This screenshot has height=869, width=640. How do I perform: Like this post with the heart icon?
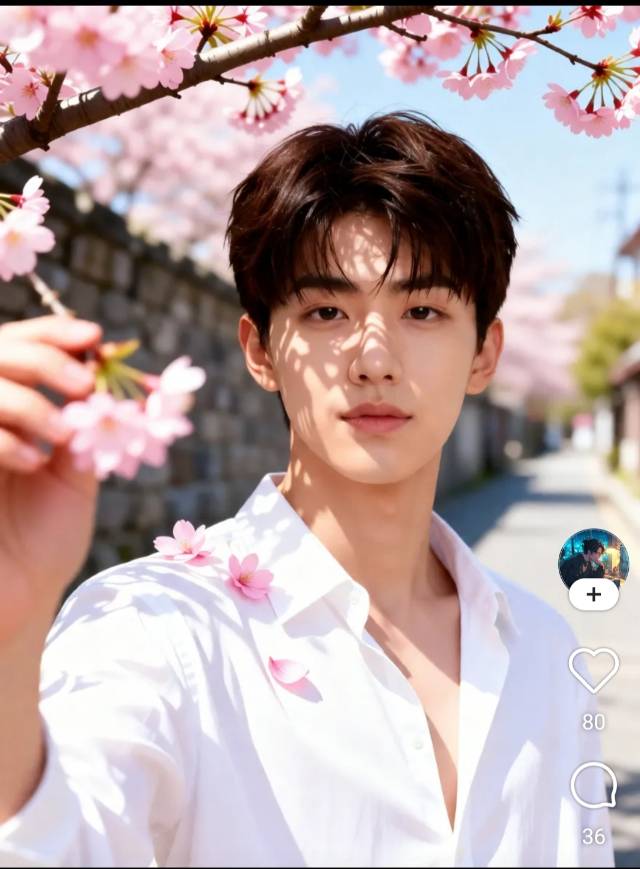(x=593, y=669)
